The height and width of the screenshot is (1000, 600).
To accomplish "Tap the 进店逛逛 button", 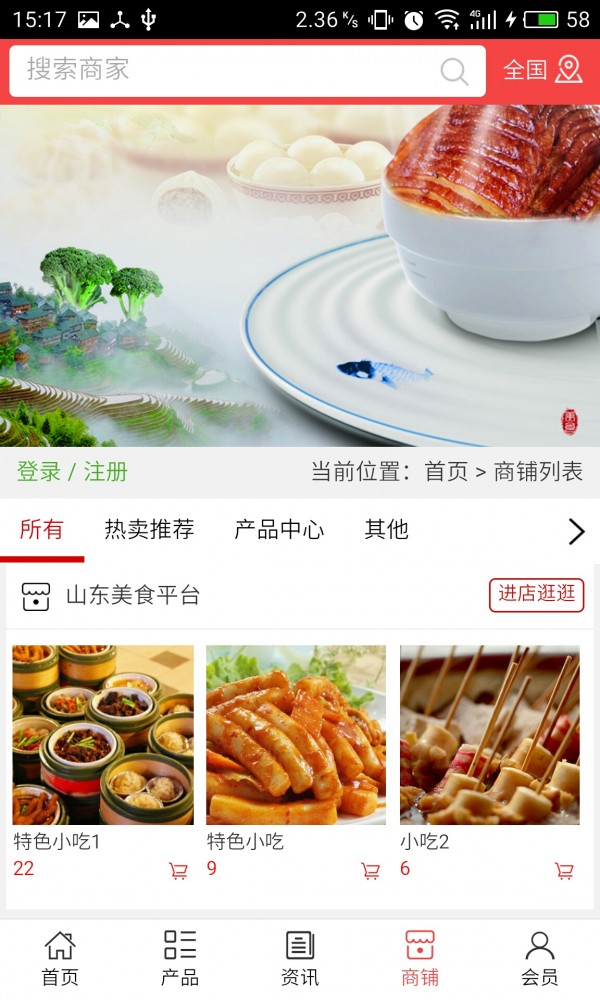I will (x=537, y=594).
